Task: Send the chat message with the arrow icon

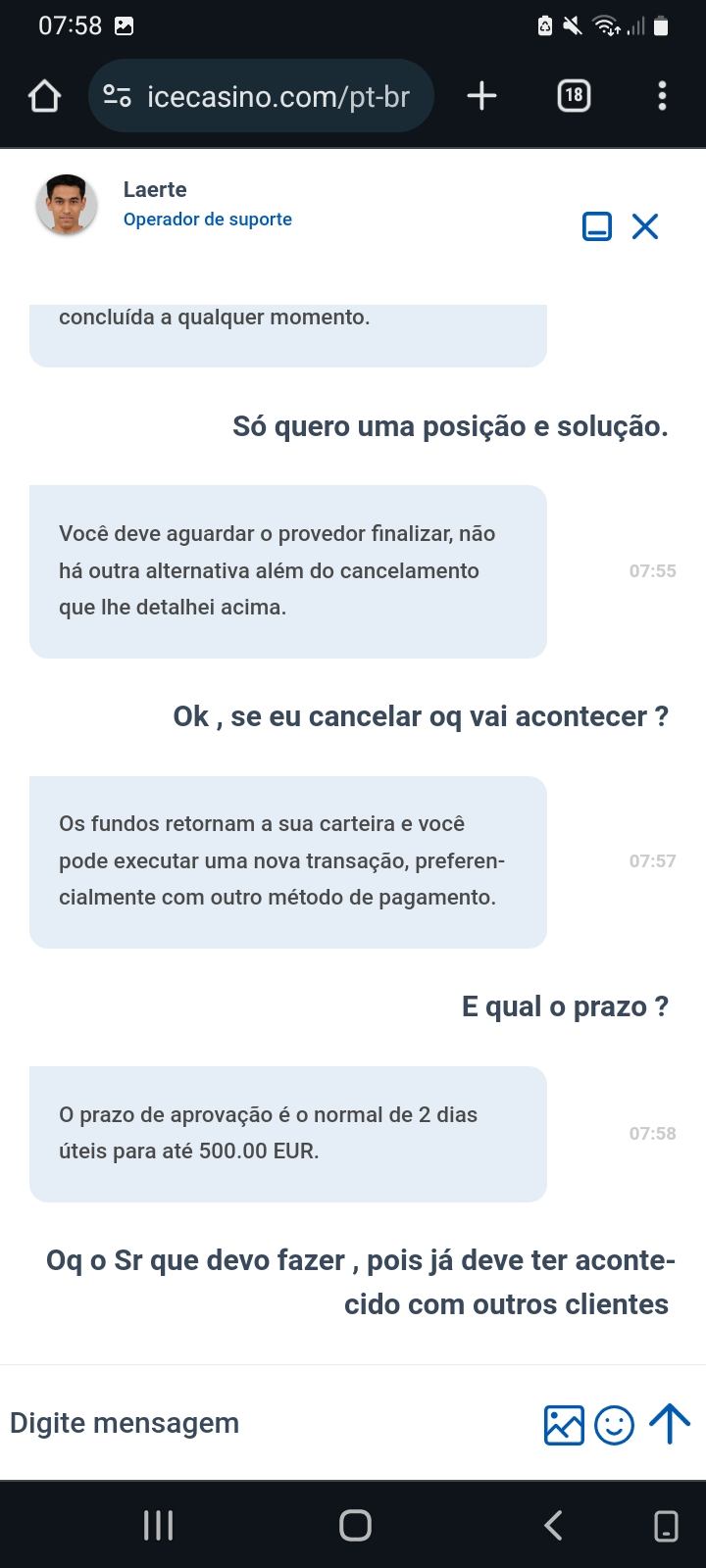Action: point(670,1423)
